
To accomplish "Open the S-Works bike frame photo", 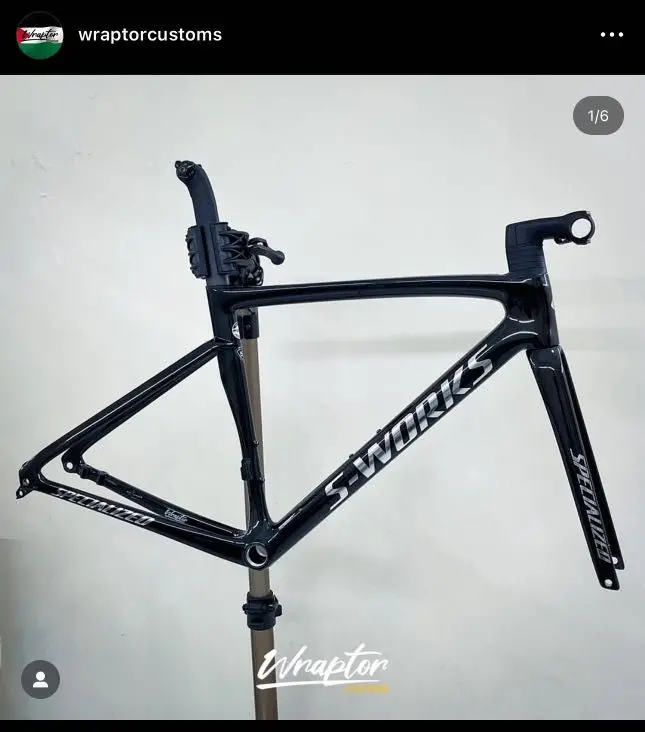I will (322, 400).
